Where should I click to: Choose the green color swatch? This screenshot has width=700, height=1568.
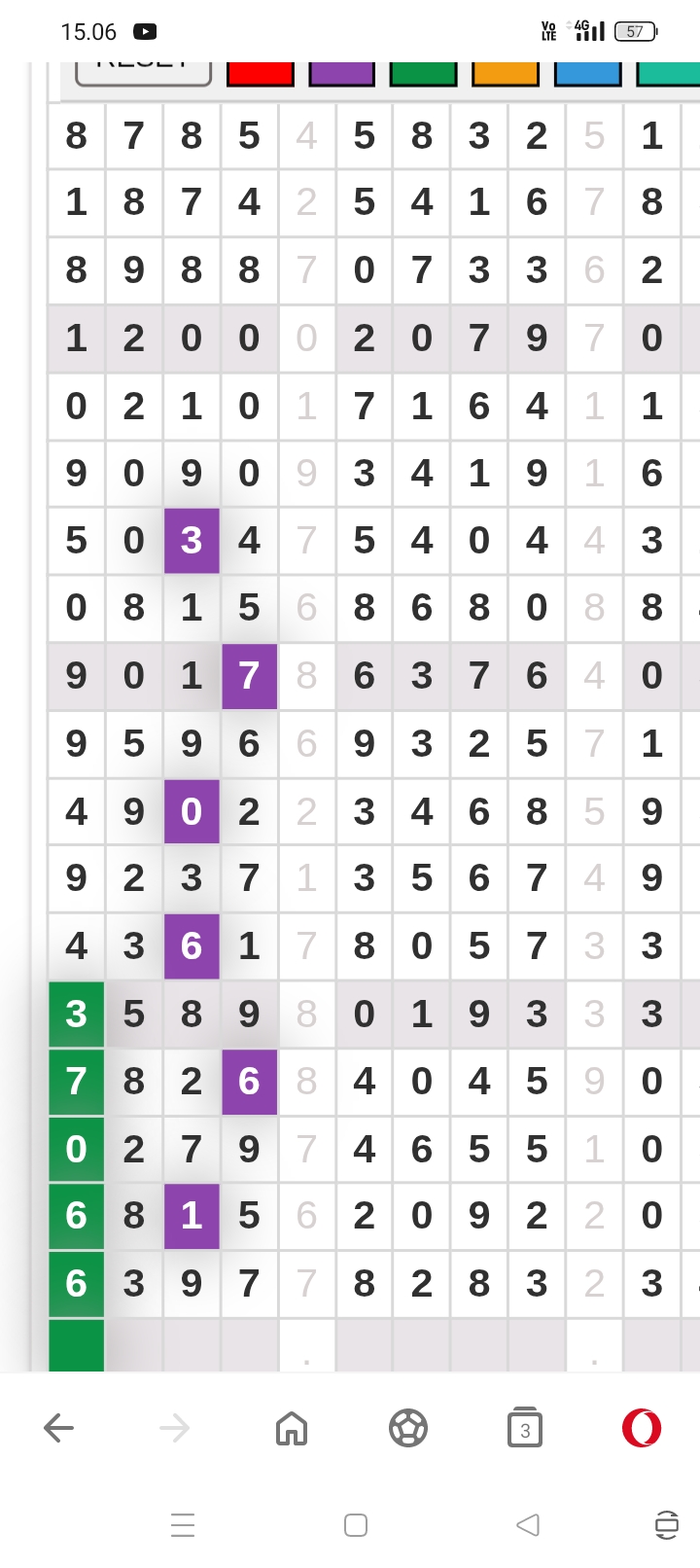[424, 74]
